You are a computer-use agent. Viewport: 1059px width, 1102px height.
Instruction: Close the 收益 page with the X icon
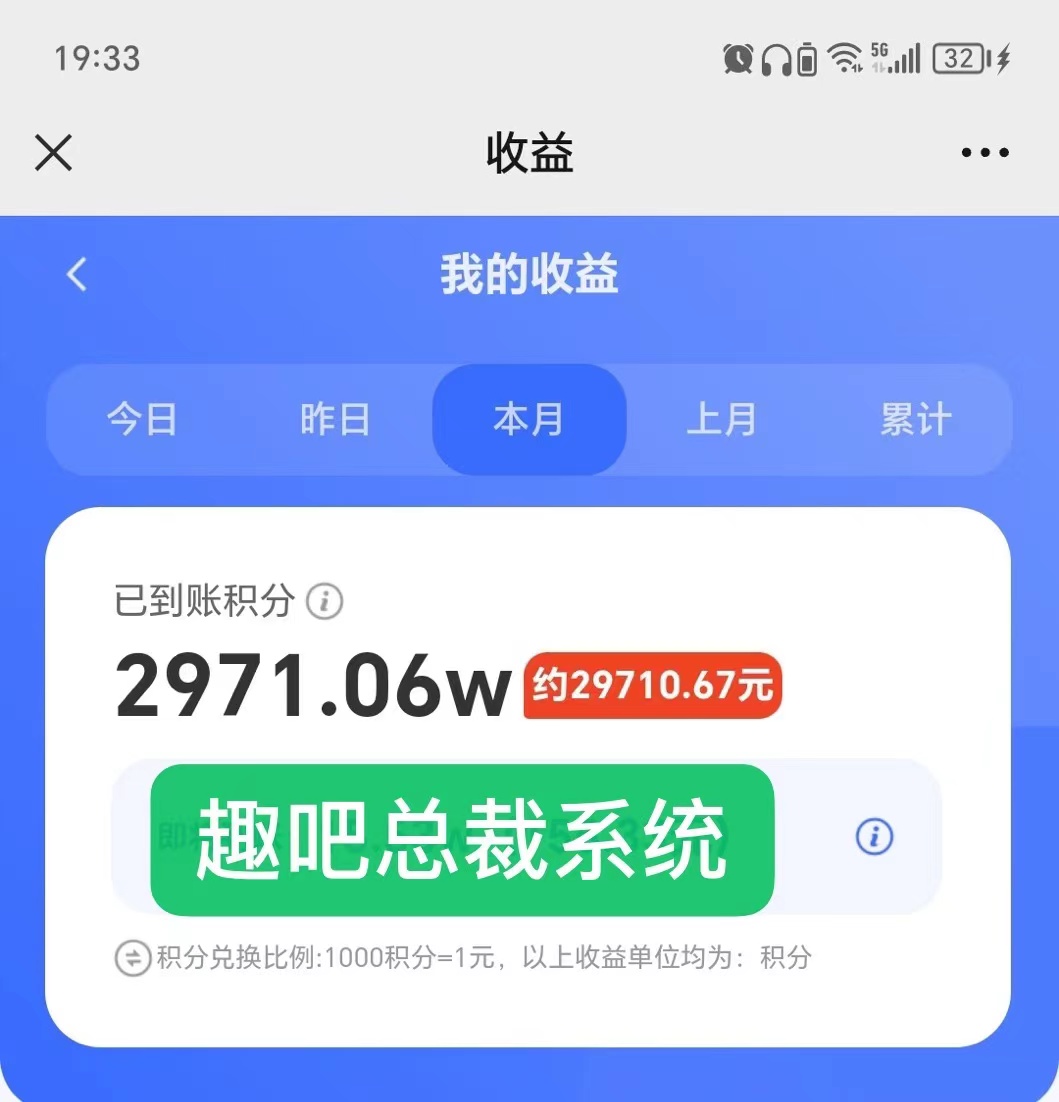[x=53, y=153]
